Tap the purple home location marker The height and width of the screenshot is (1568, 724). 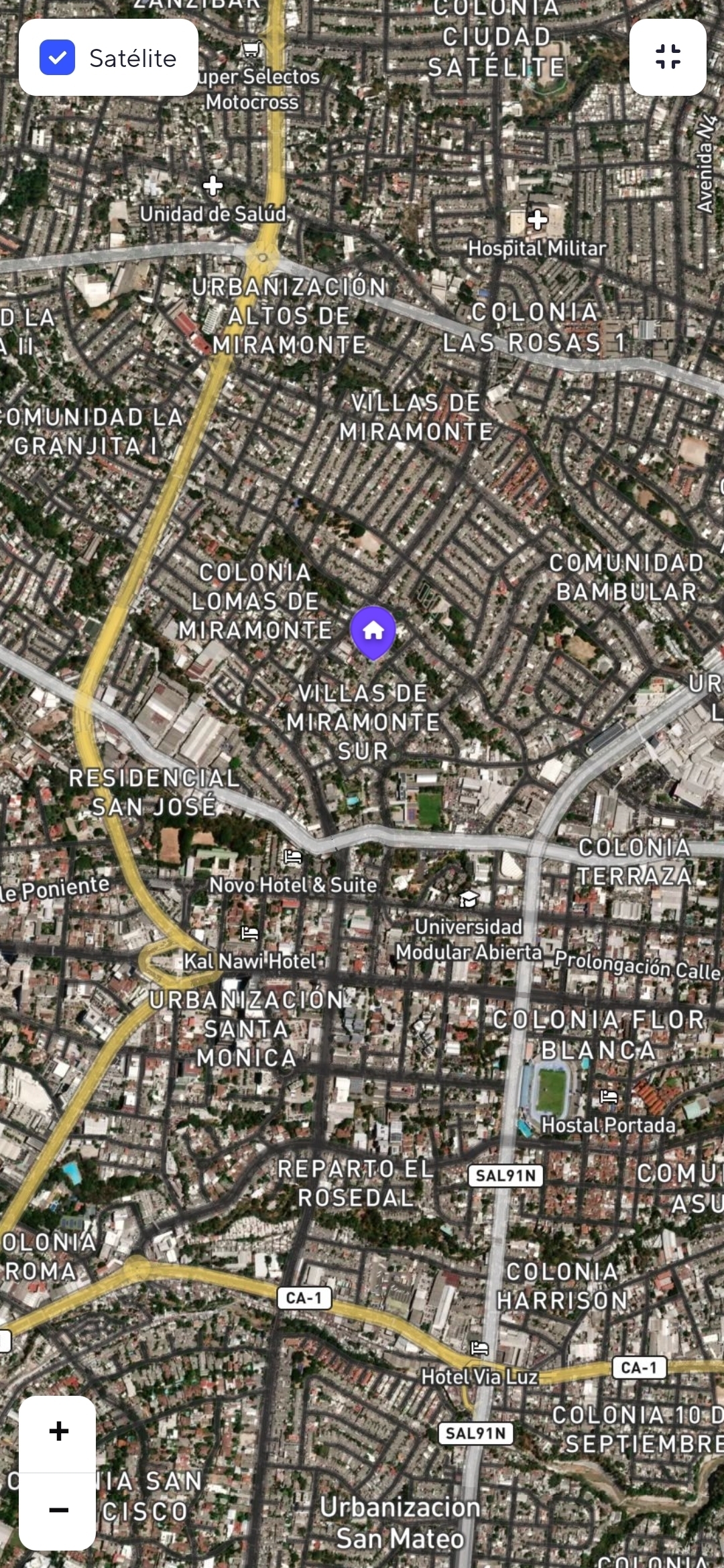coord(373,631)
